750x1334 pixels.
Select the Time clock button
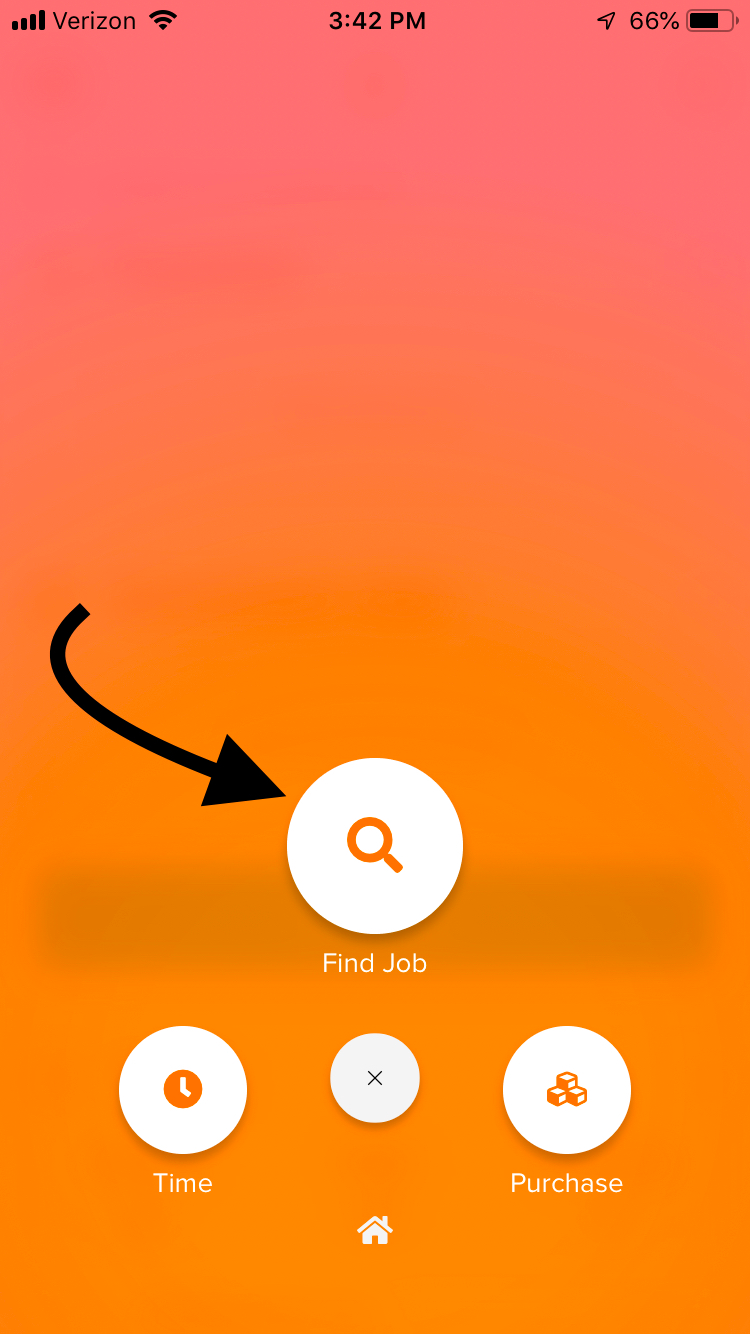coord(183,1089)
